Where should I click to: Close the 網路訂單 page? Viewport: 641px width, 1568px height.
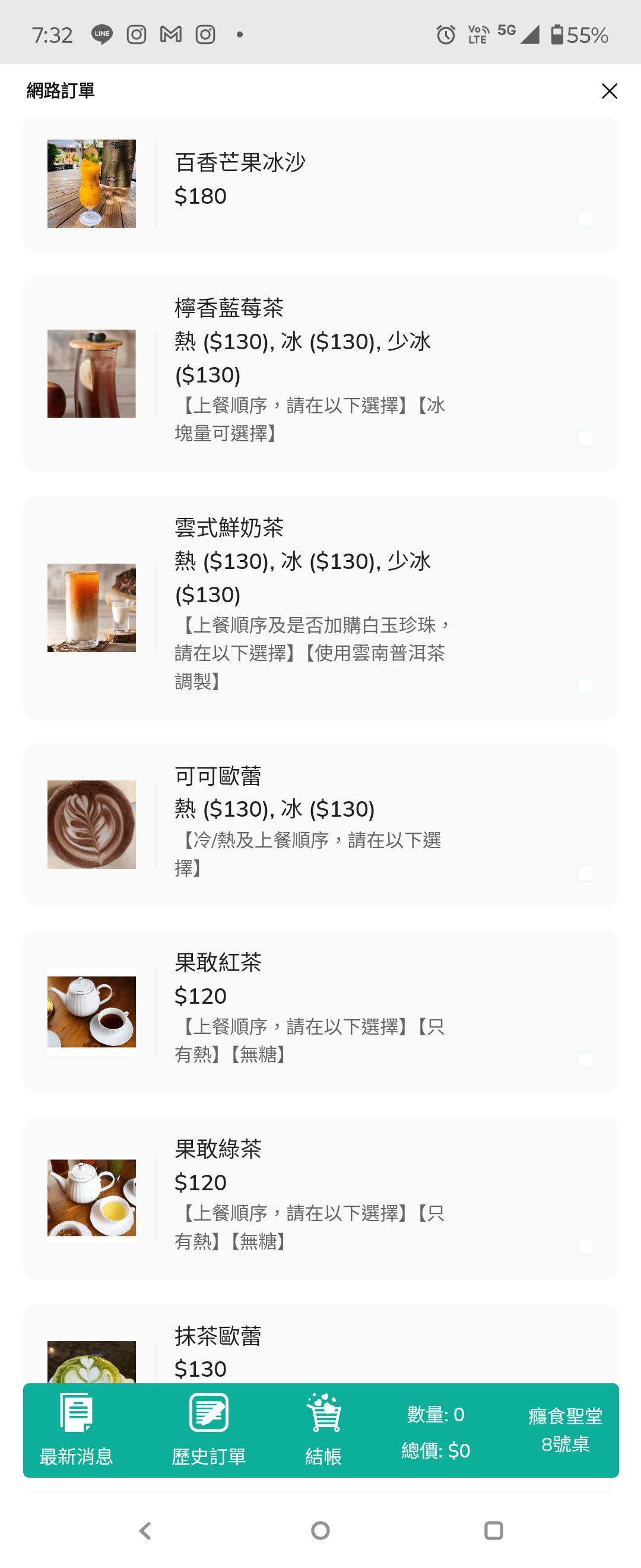[x=609, y=91]
